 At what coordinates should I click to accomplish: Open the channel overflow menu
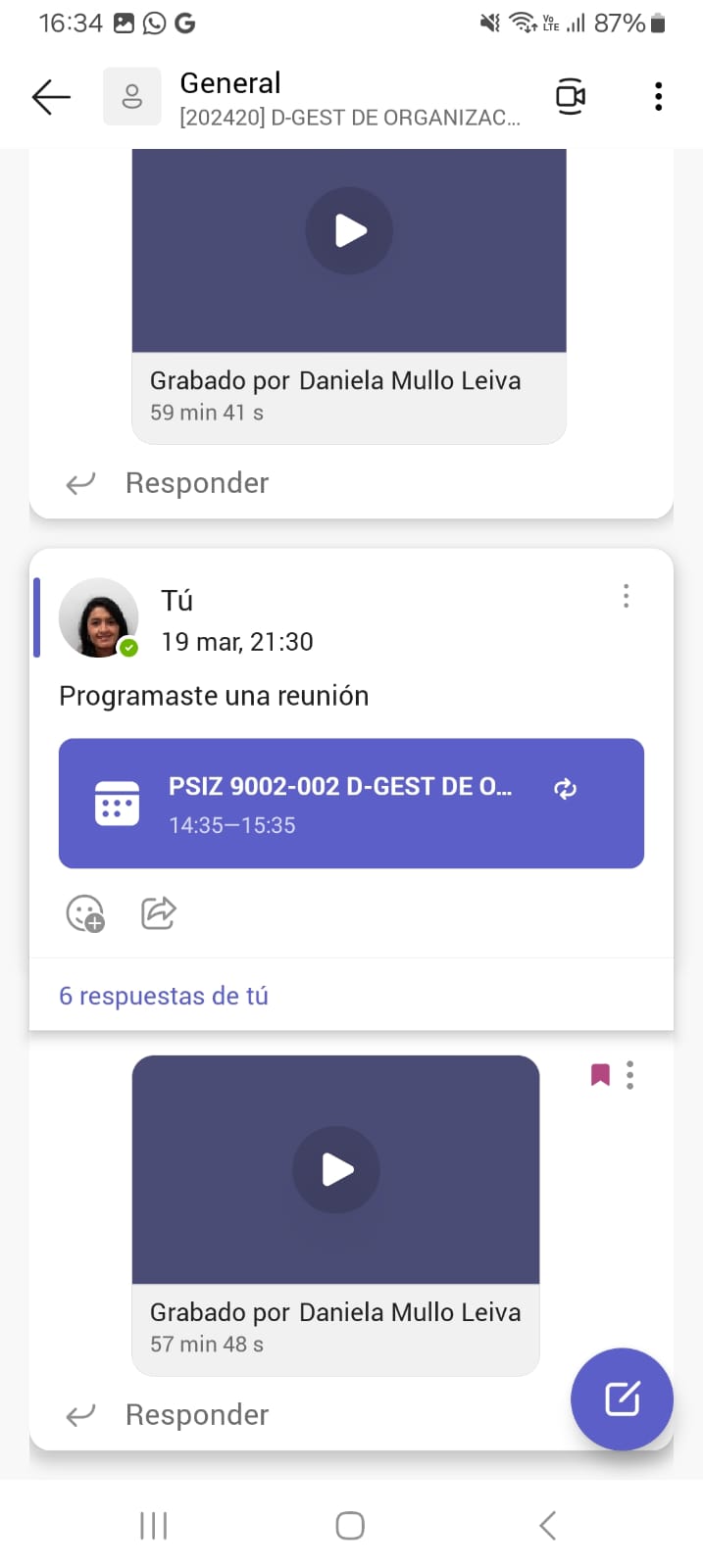pyautogui.click(x=658, y=97)
